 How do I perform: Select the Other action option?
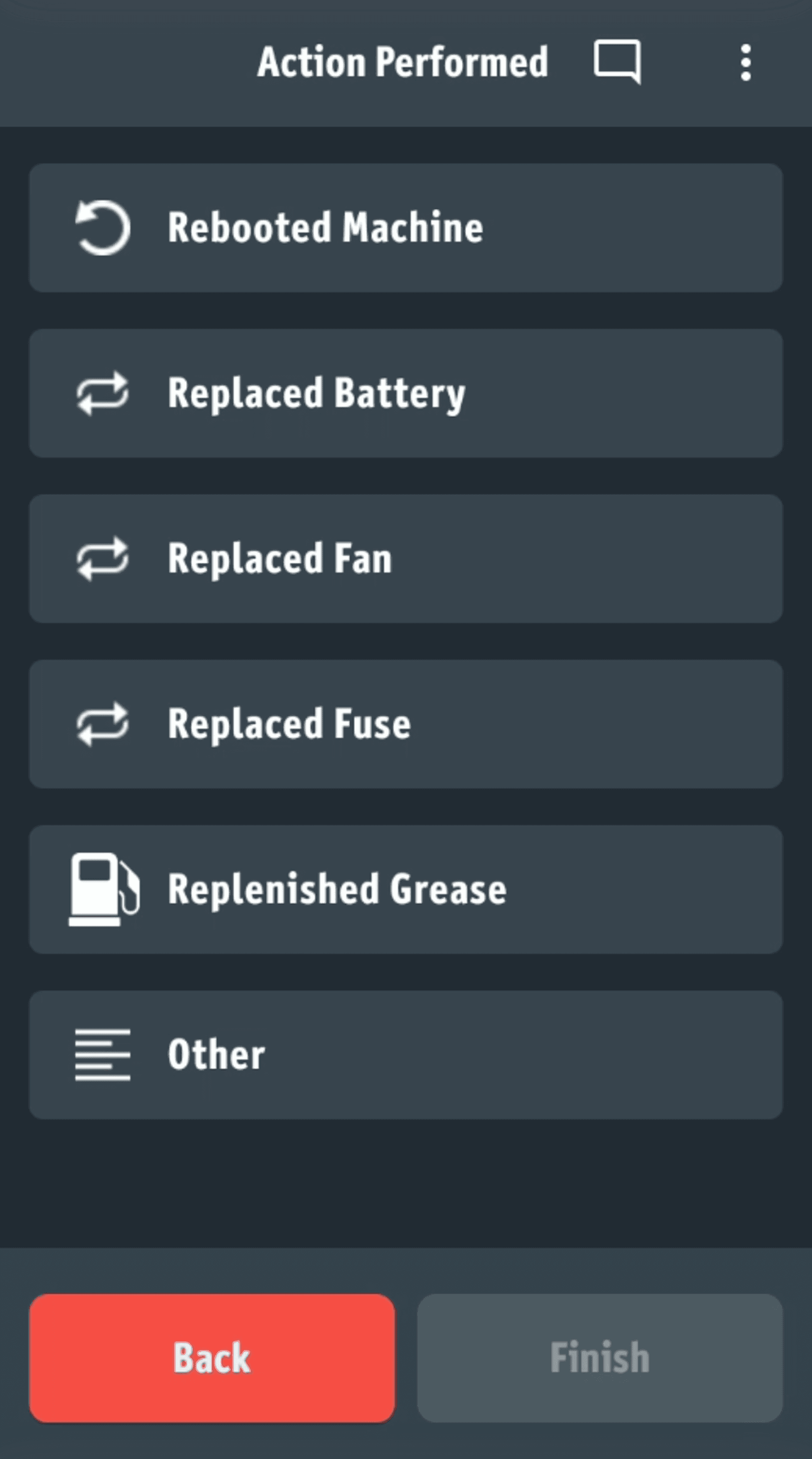[405, 1054]
